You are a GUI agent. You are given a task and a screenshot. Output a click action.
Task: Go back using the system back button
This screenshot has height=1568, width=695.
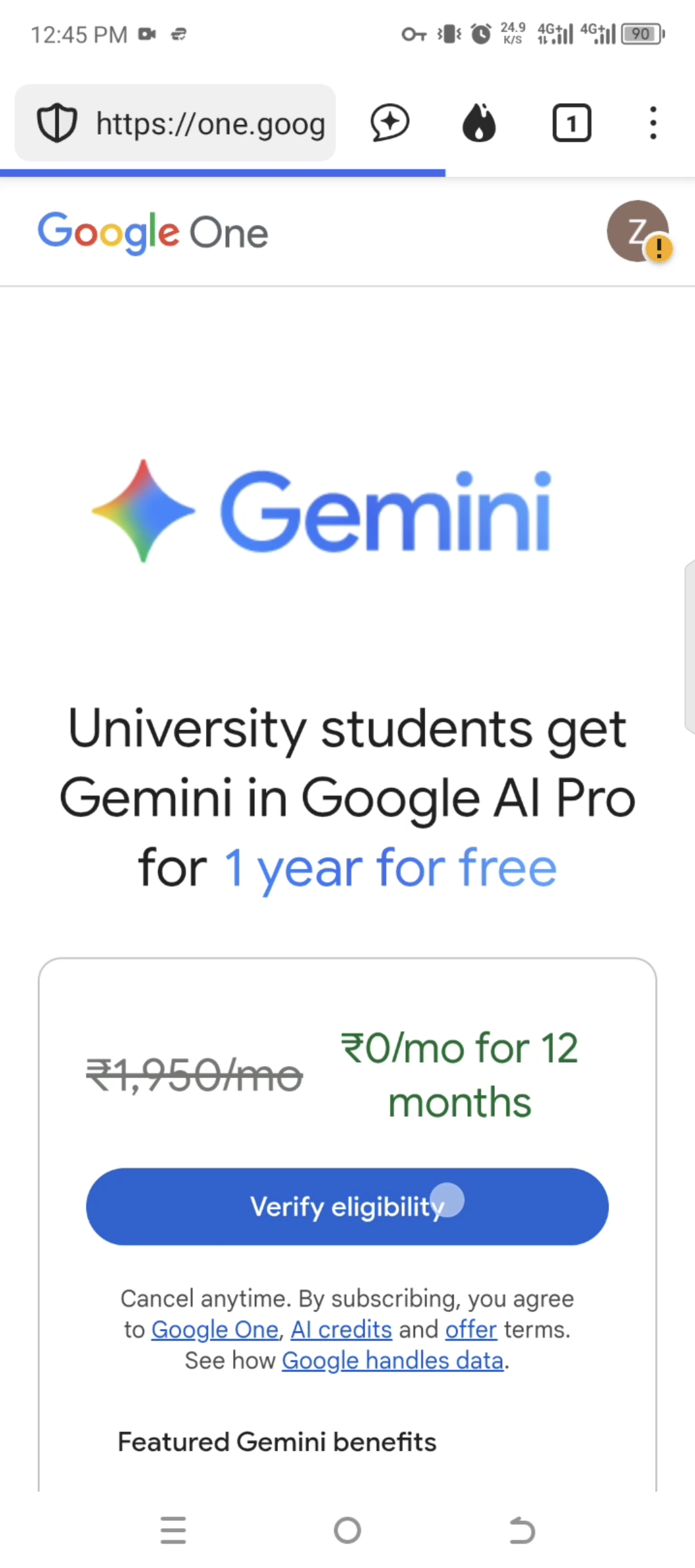point(522,1530)
